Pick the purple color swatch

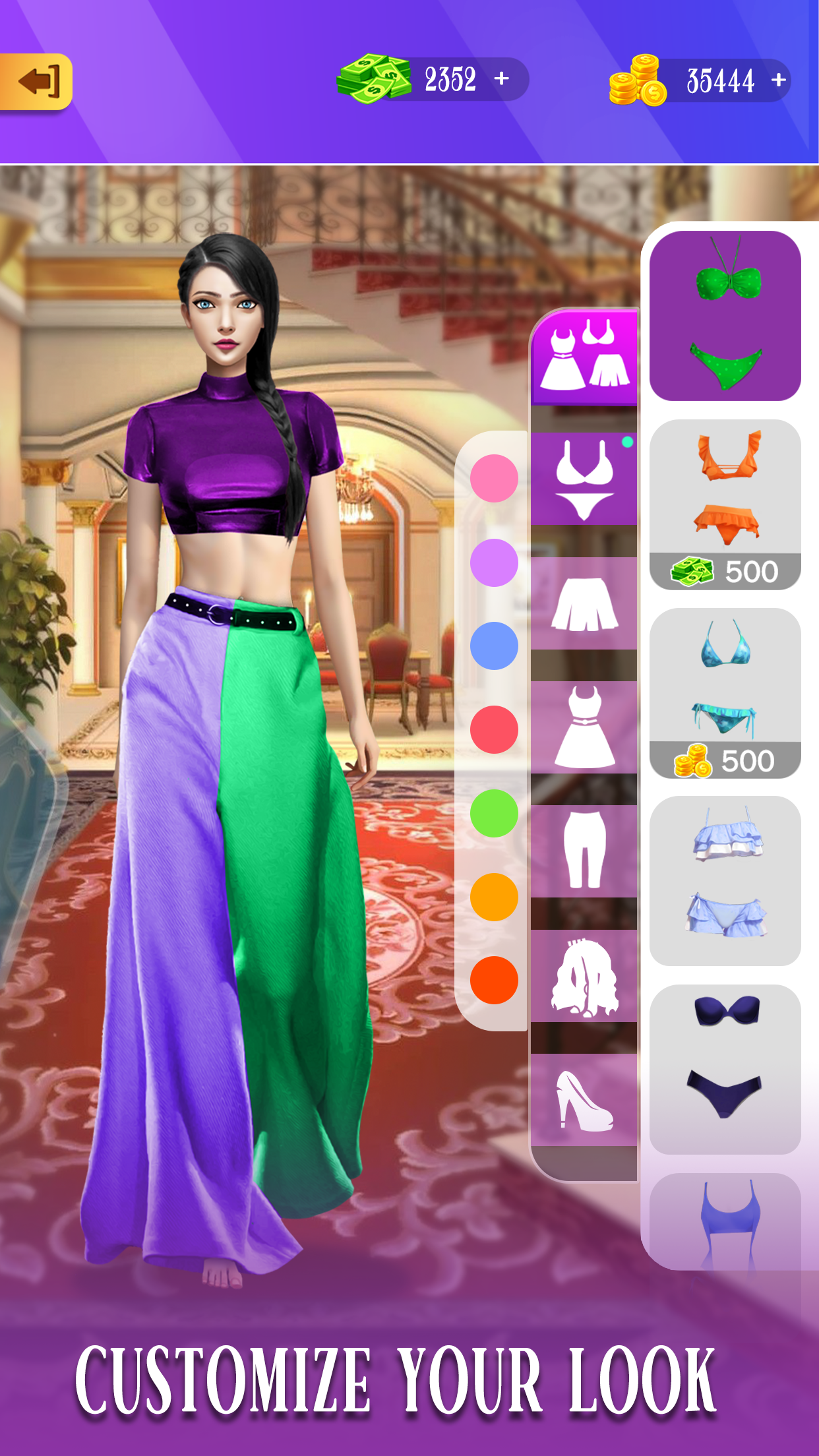point(494,562)
